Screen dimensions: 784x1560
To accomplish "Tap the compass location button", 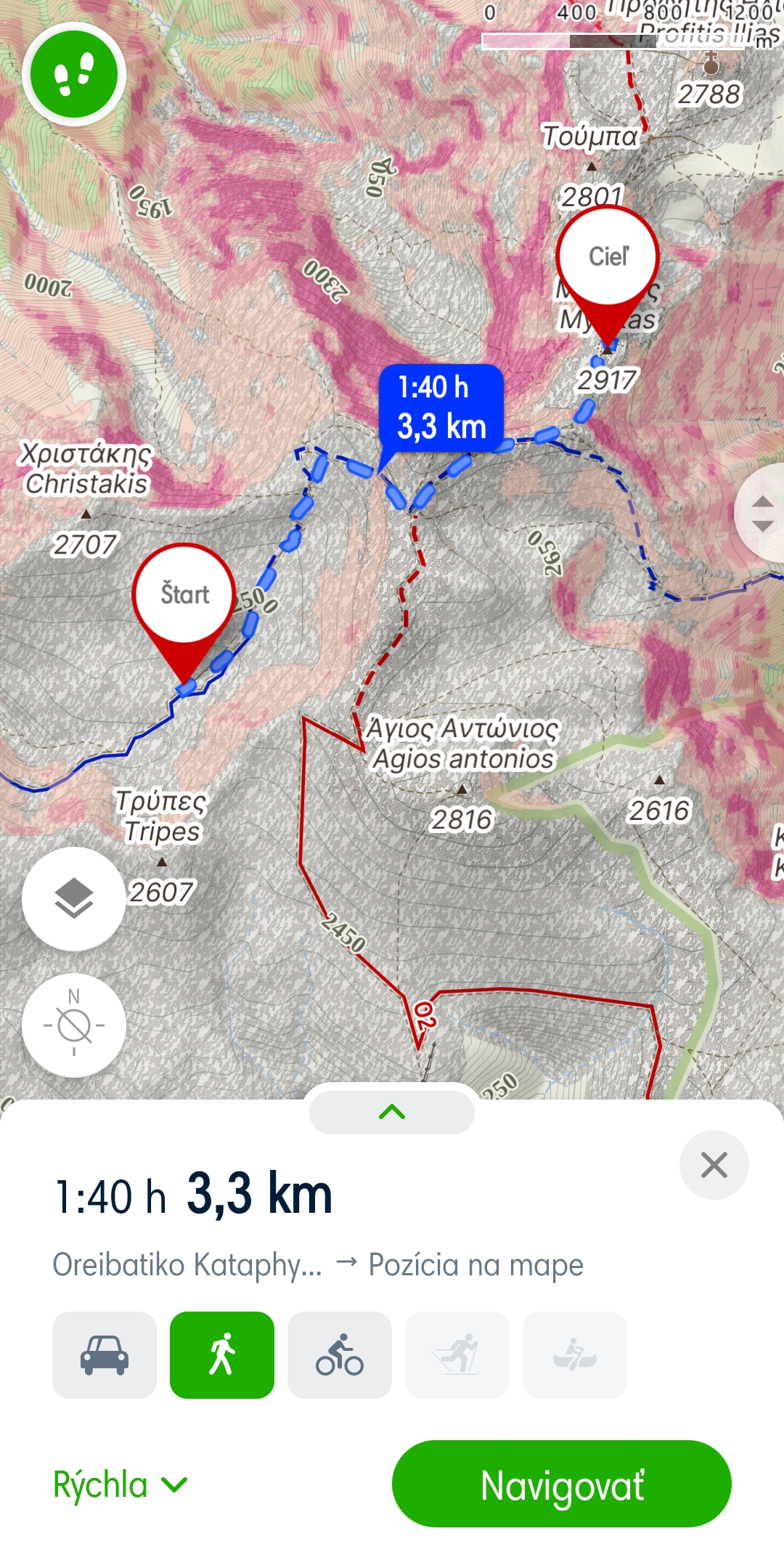I will pos(74,1025).
